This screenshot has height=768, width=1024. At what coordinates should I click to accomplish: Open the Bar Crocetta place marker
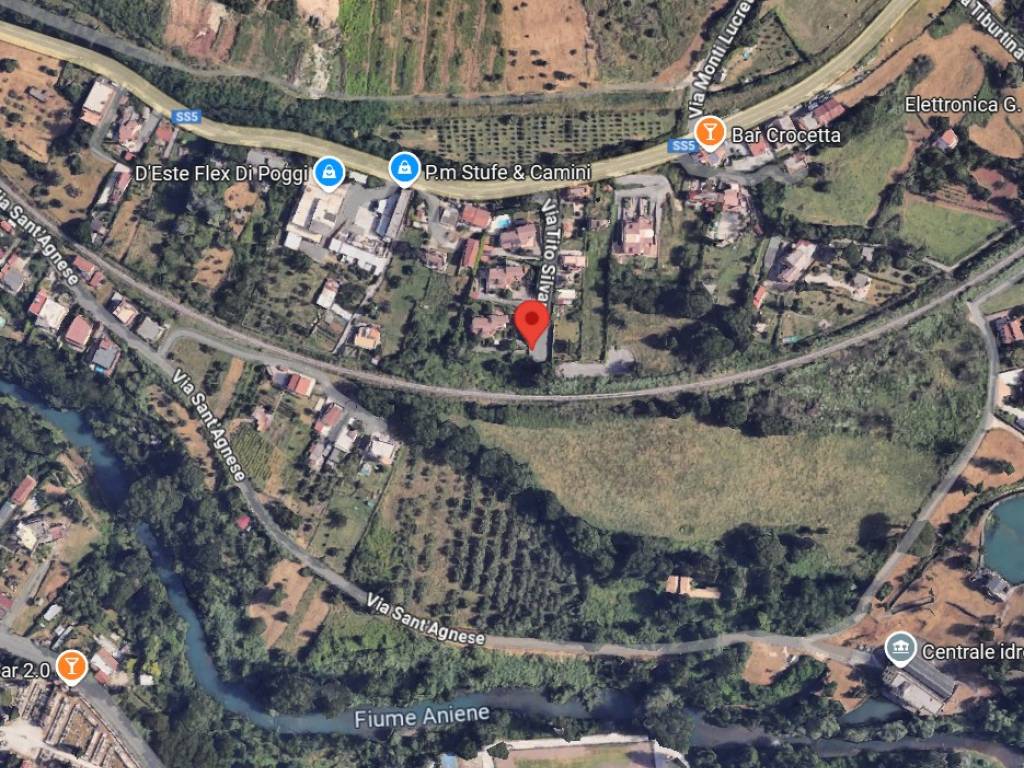coord(709,132)
